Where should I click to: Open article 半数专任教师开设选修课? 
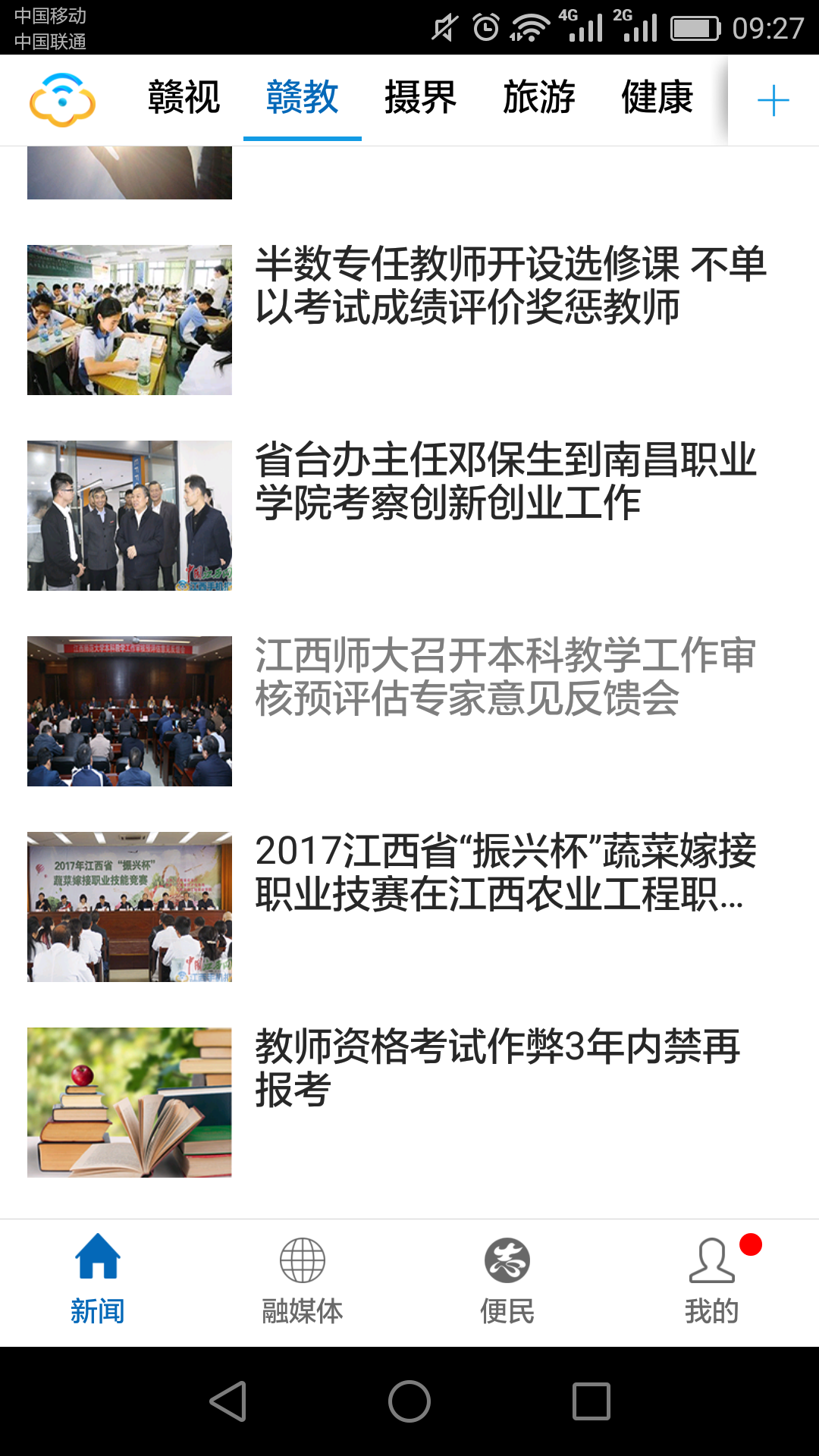click(x=510, y=287)
